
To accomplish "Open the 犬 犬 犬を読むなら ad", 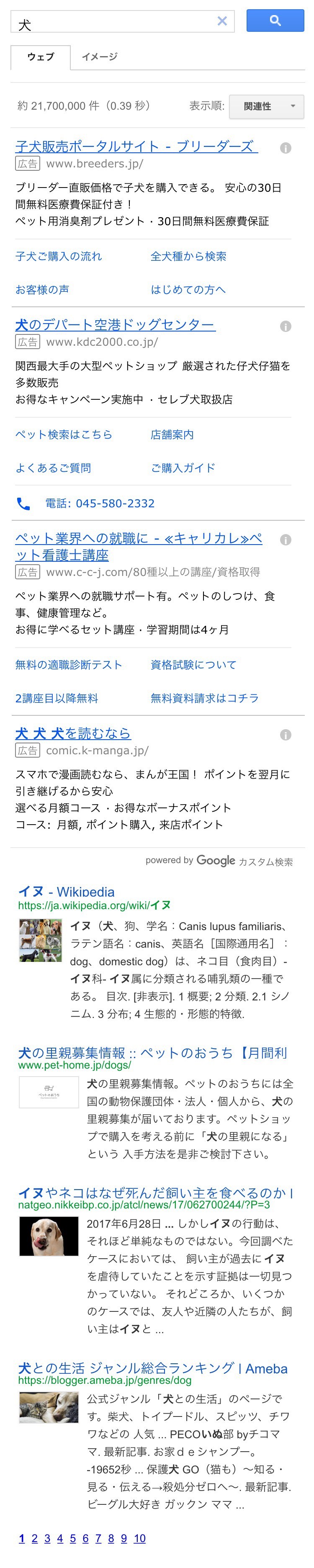I will (73, 733).
